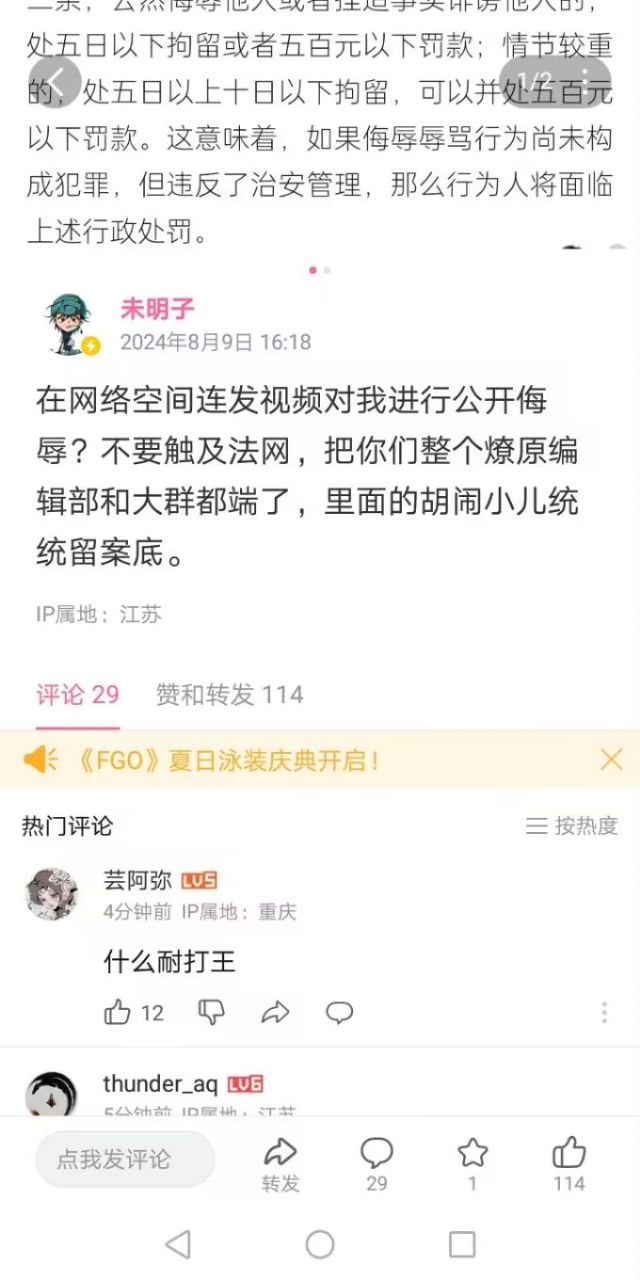Dismiss the FGO announcement banner
The image size is (640, 1280).
click(611, 760)
